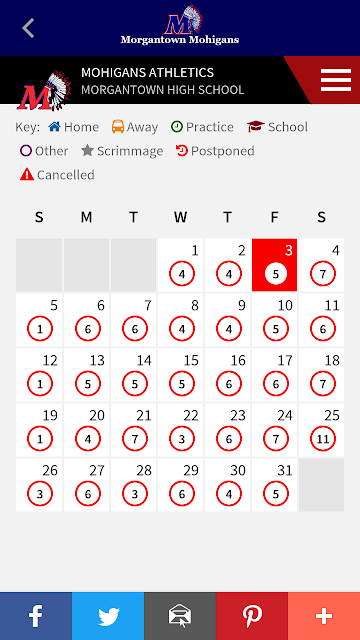Choose day 31 on the calendar

coord(274,485)
